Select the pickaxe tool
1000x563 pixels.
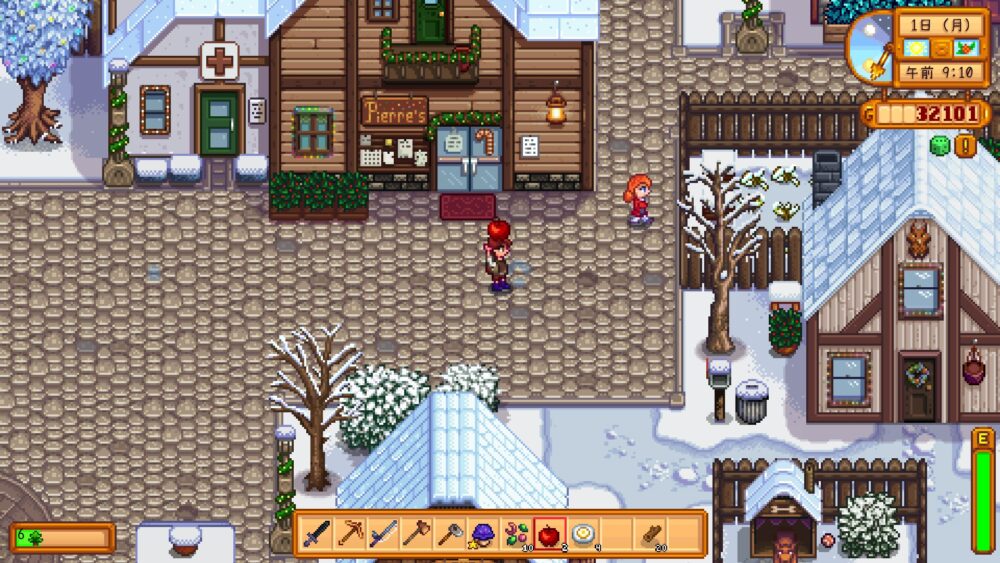(x=350, y=535)
